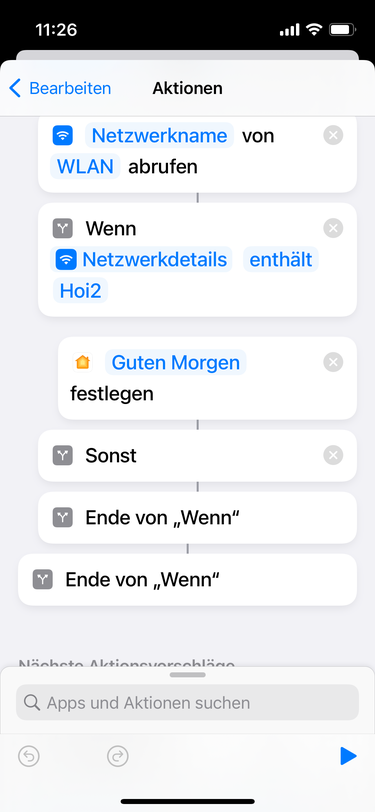Choose the Guten Morgen scene
Viewport: 375px width, 812px height.
176,362
